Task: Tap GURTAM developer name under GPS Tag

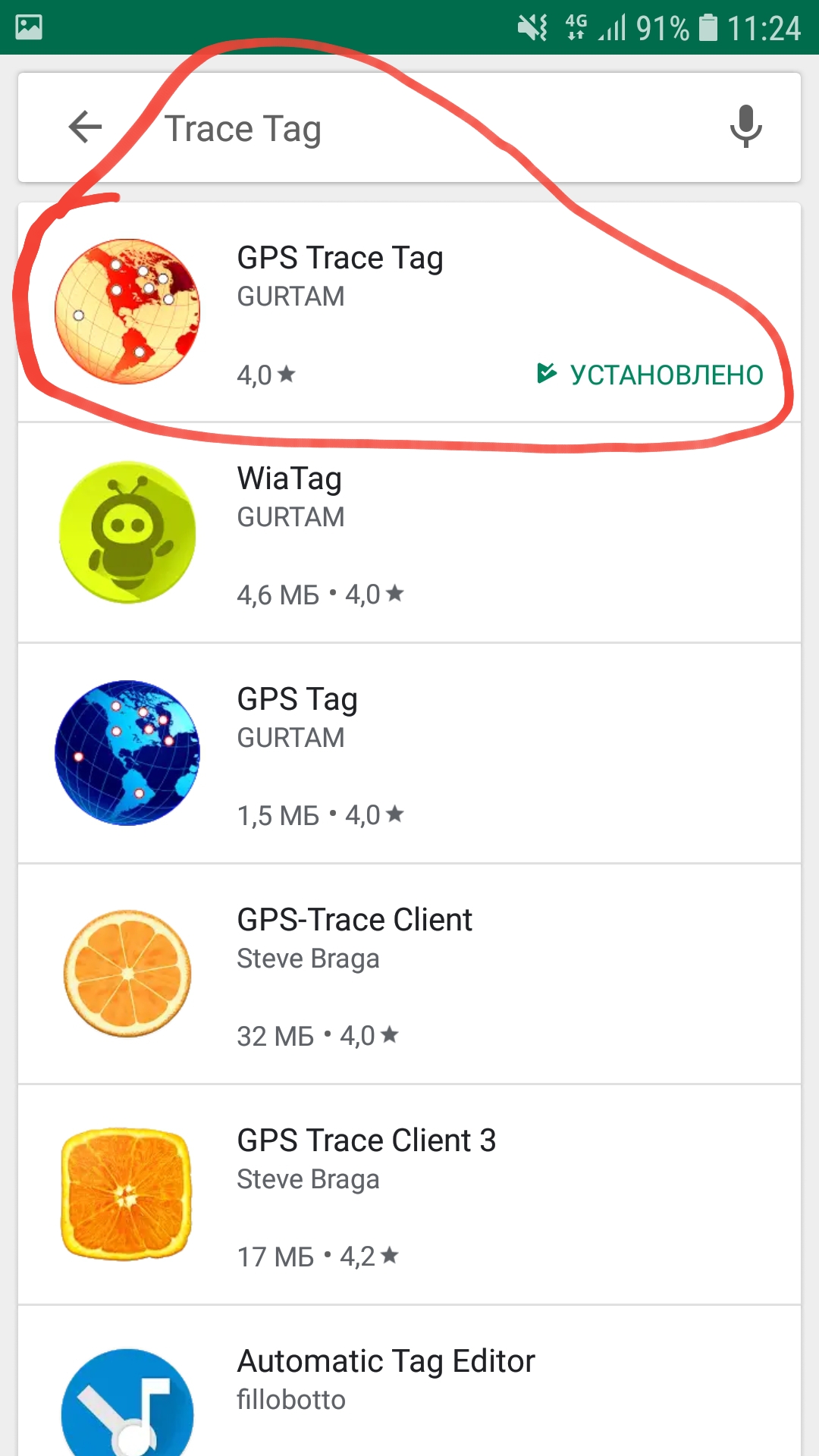Action: pos(291,737)
